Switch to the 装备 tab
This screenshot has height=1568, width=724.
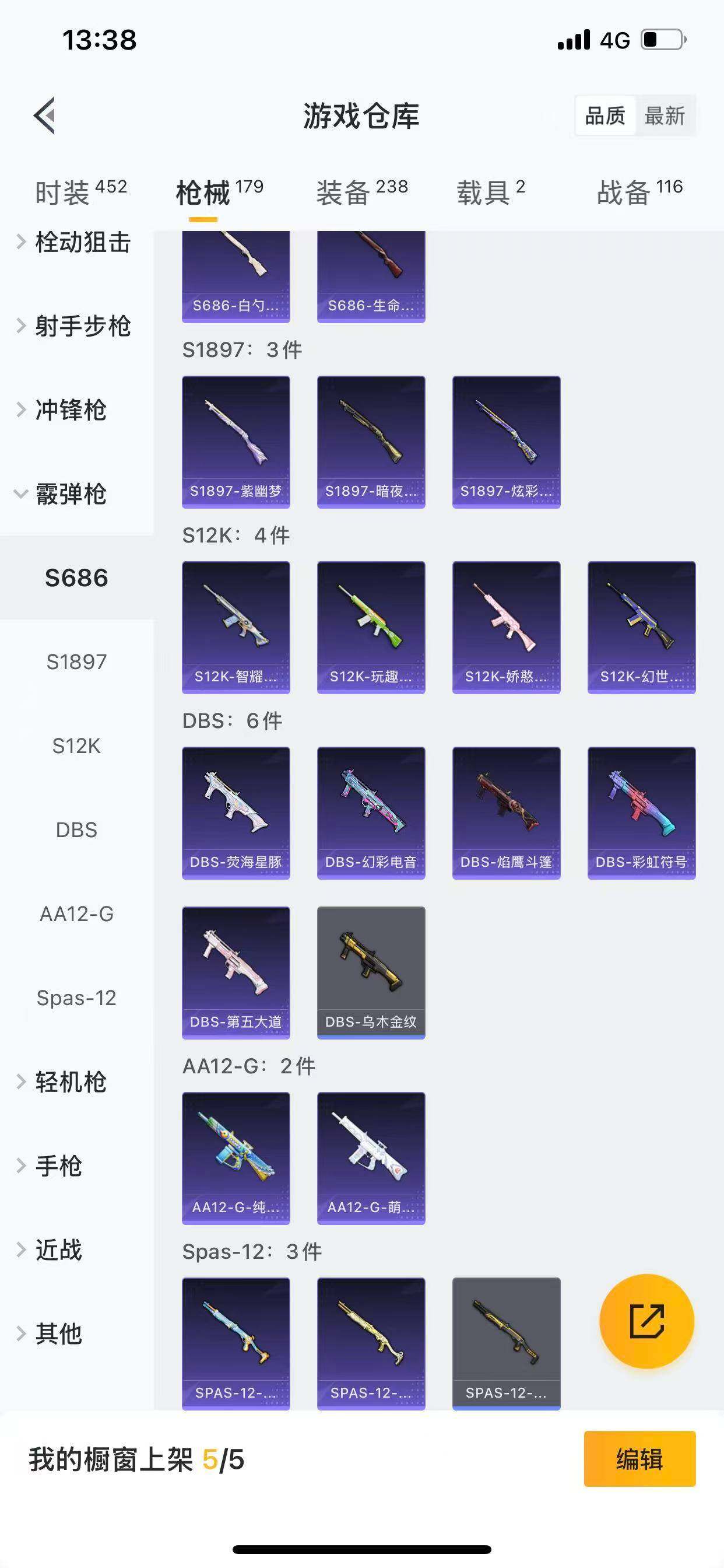tap(361, 193)
